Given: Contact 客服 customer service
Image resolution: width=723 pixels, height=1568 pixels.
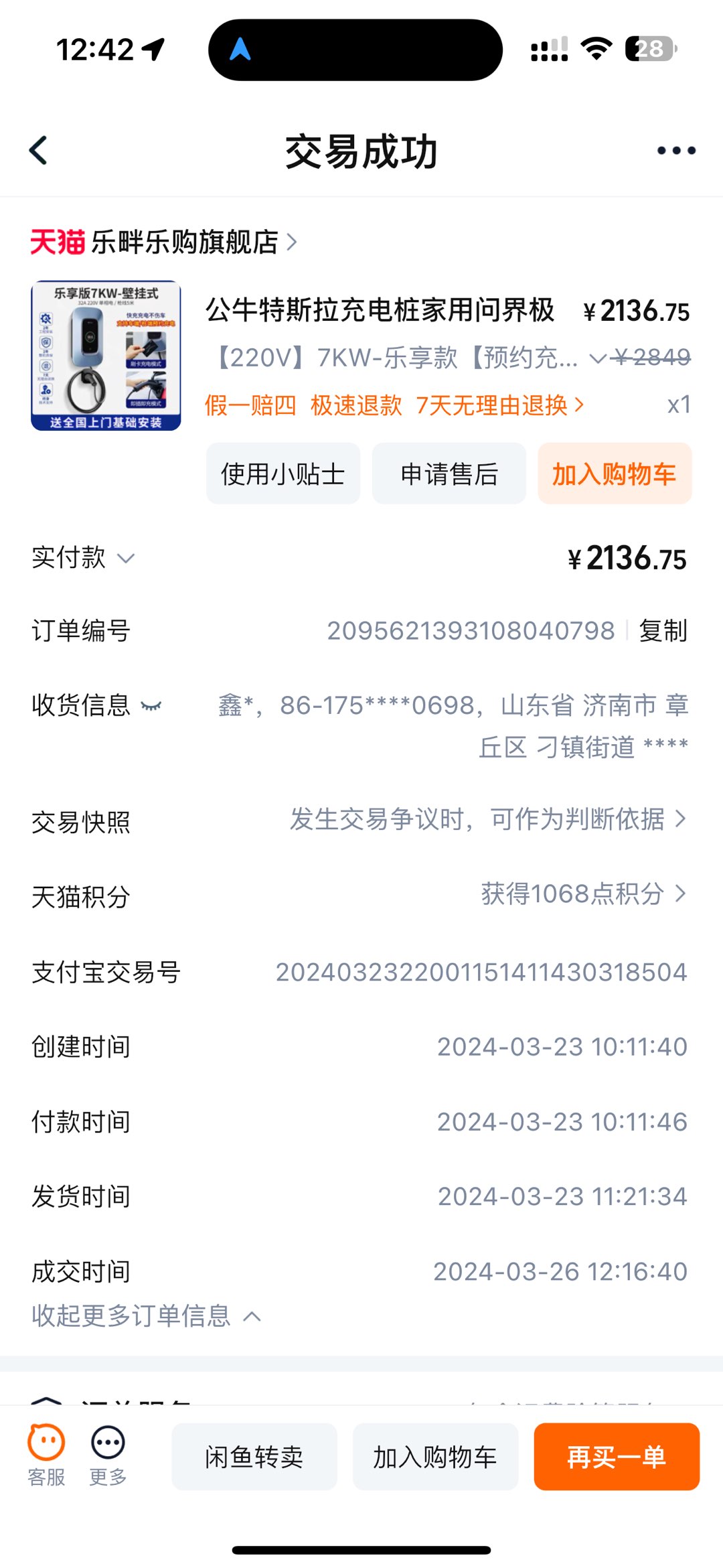Looking at the screenshot, I should 46,1455.
